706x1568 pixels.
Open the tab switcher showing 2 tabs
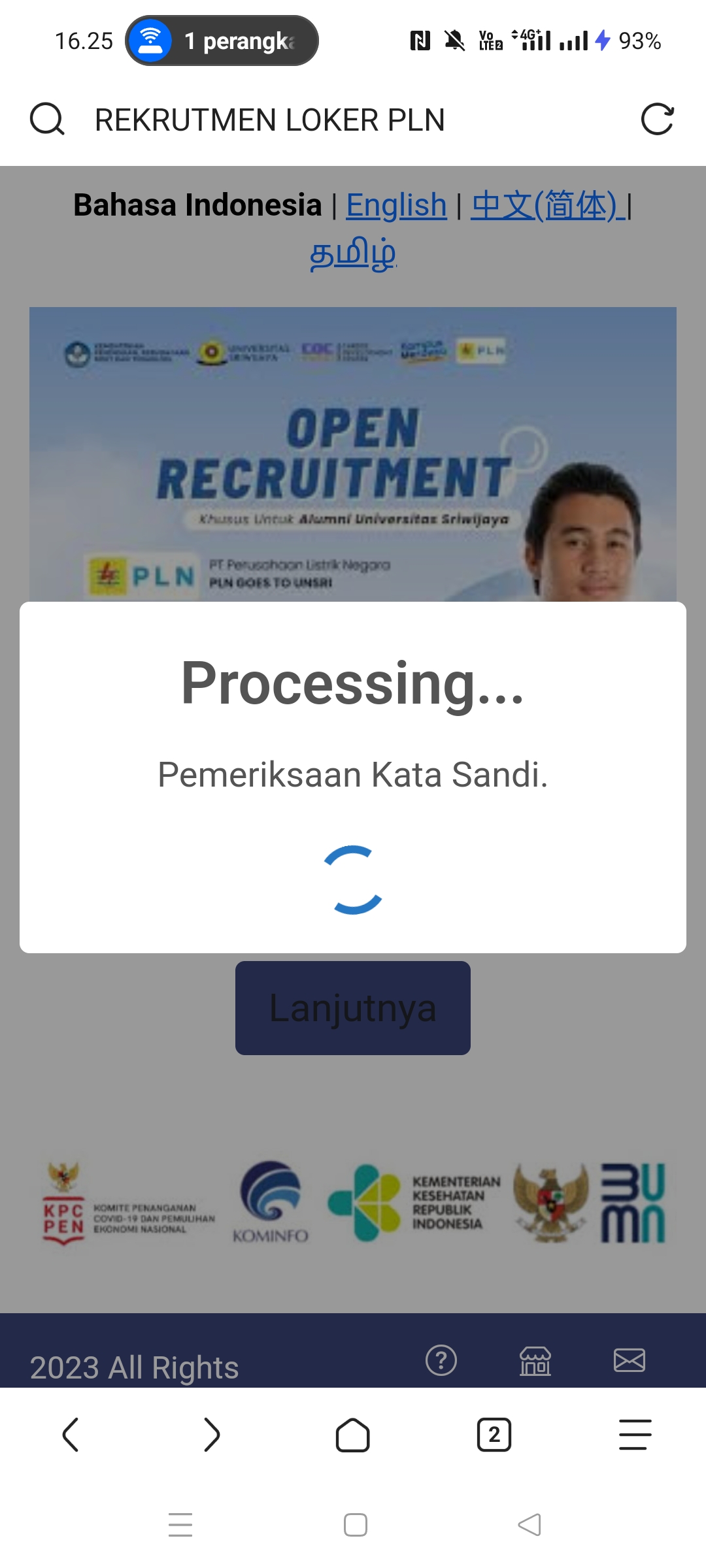coord(494,1435)
